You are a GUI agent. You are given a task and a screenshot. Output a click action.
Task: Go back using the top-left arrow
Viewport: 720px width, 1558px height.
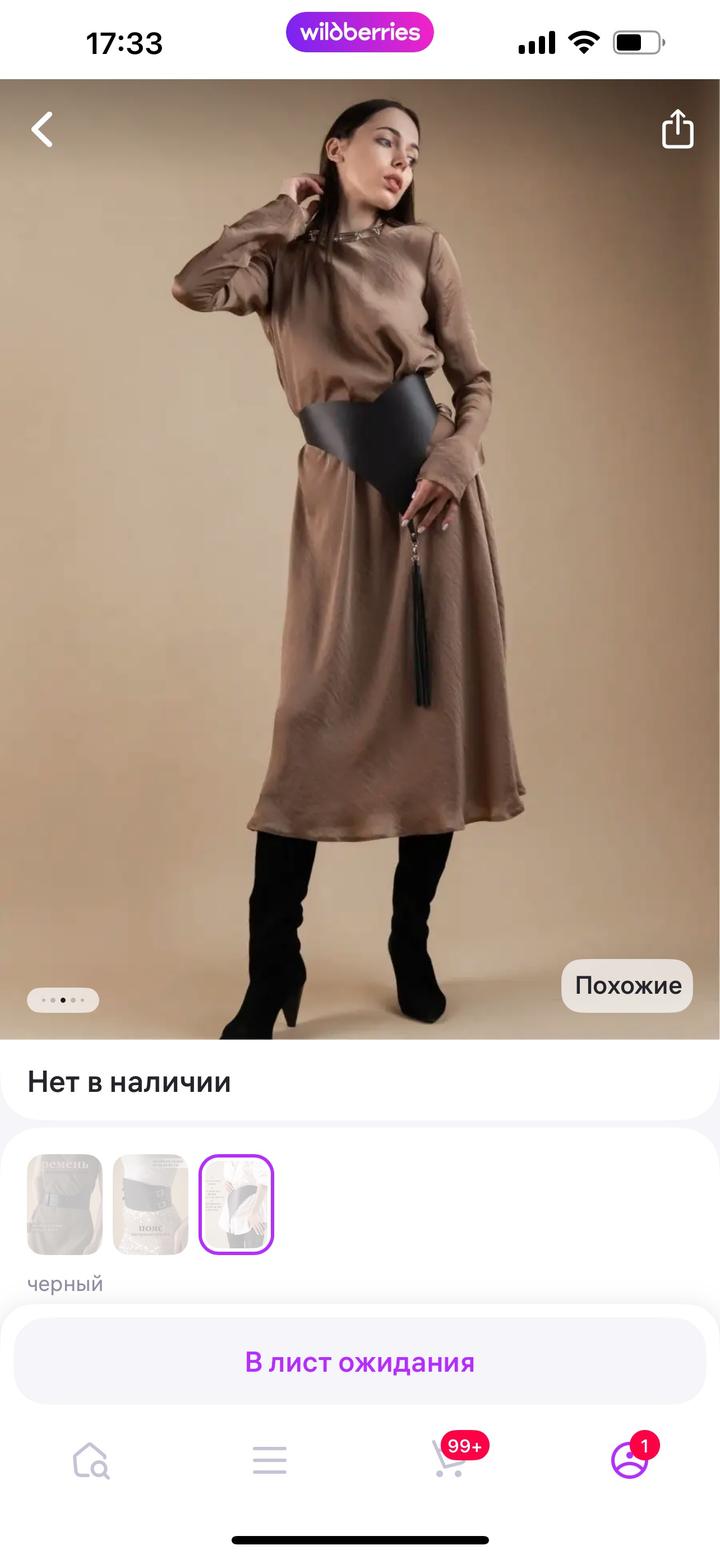click(x=42, y=129)
